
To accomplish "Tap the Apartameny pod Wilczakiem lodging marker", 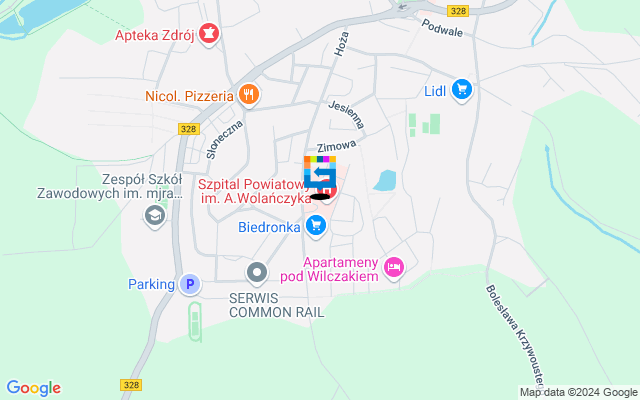I will point(394,266).
